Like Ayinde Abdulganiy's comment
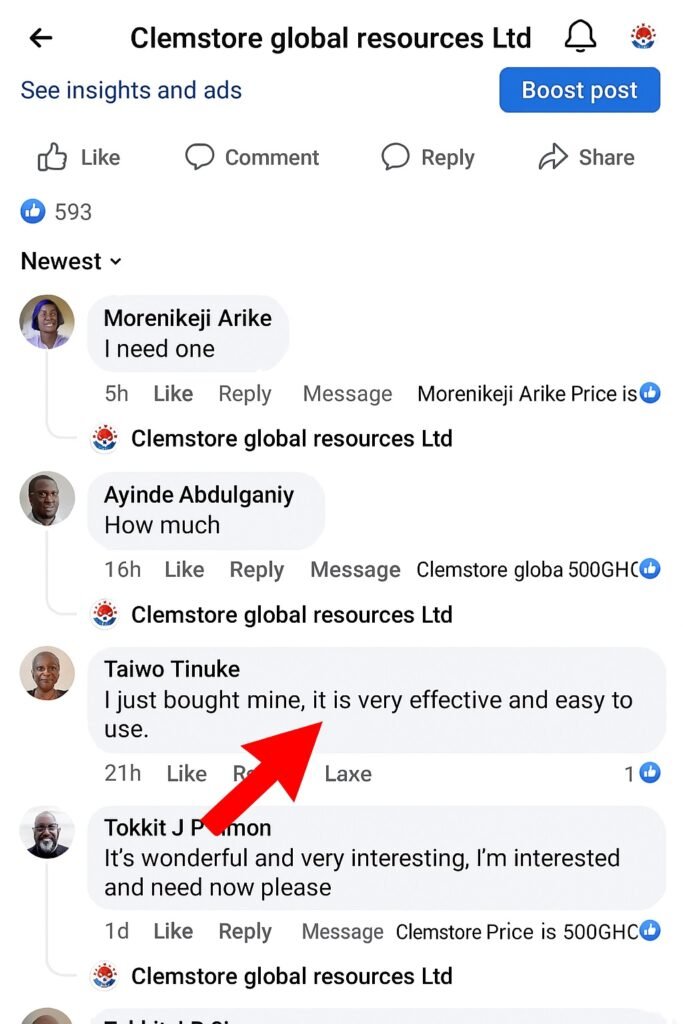The width and height of the screenshot is (683, 1024). [184, 570]
